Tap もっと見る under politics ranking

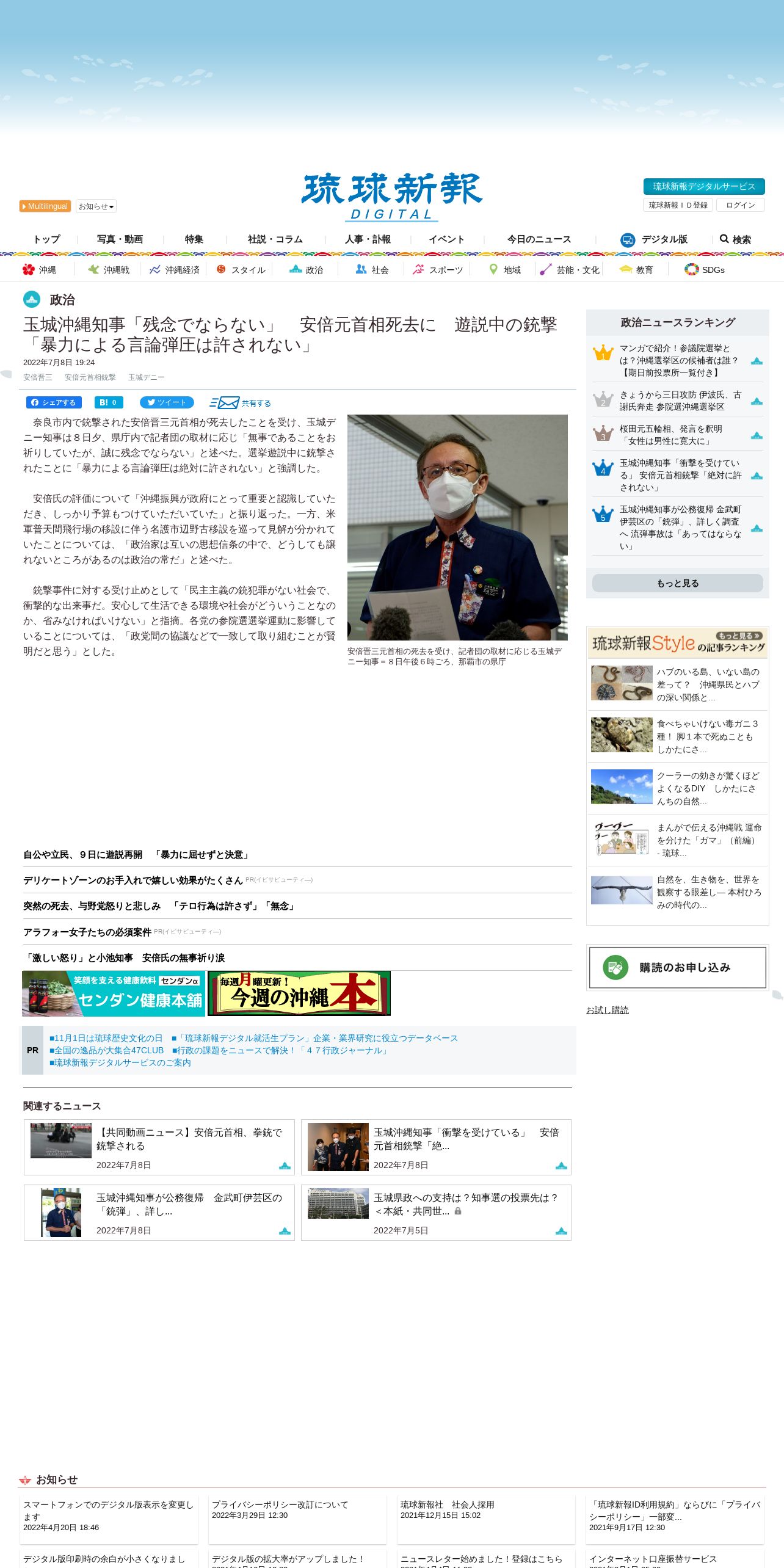tap(678, 583)
